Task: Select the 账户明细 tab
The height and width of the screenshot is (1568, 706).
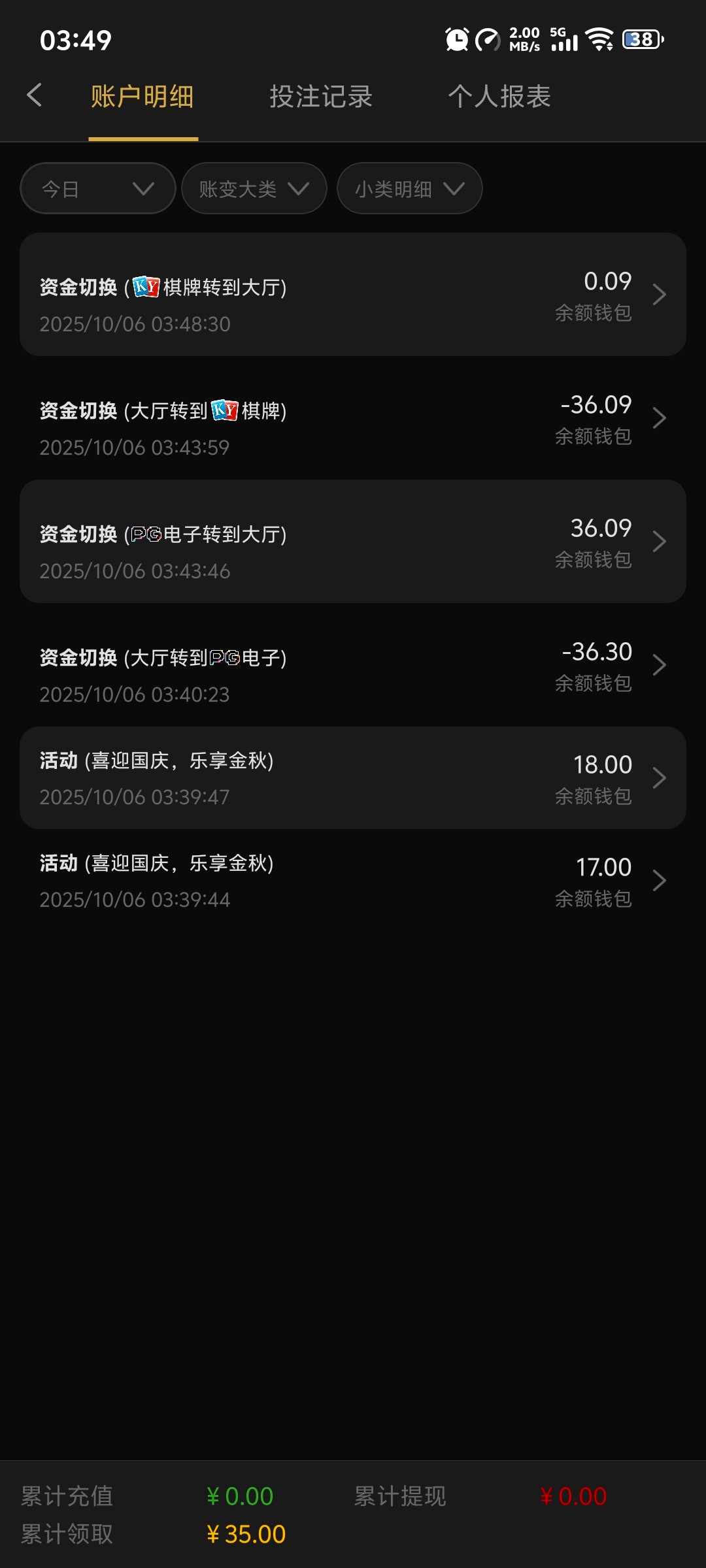Action: pyautogui.click(x=143, y=97)
